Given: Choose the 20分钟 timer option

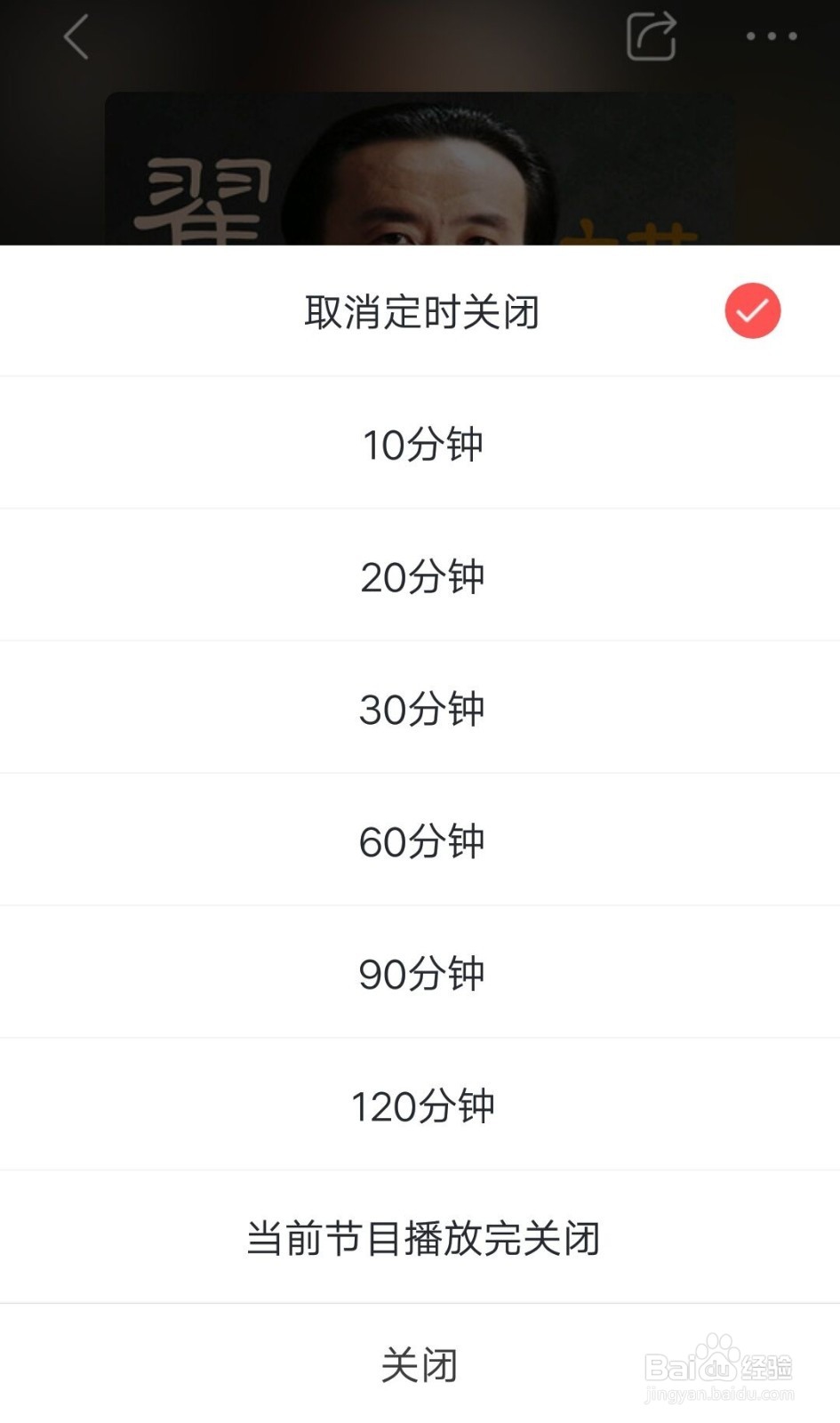Looking at the screenshot, I should [x=420, y=575].
